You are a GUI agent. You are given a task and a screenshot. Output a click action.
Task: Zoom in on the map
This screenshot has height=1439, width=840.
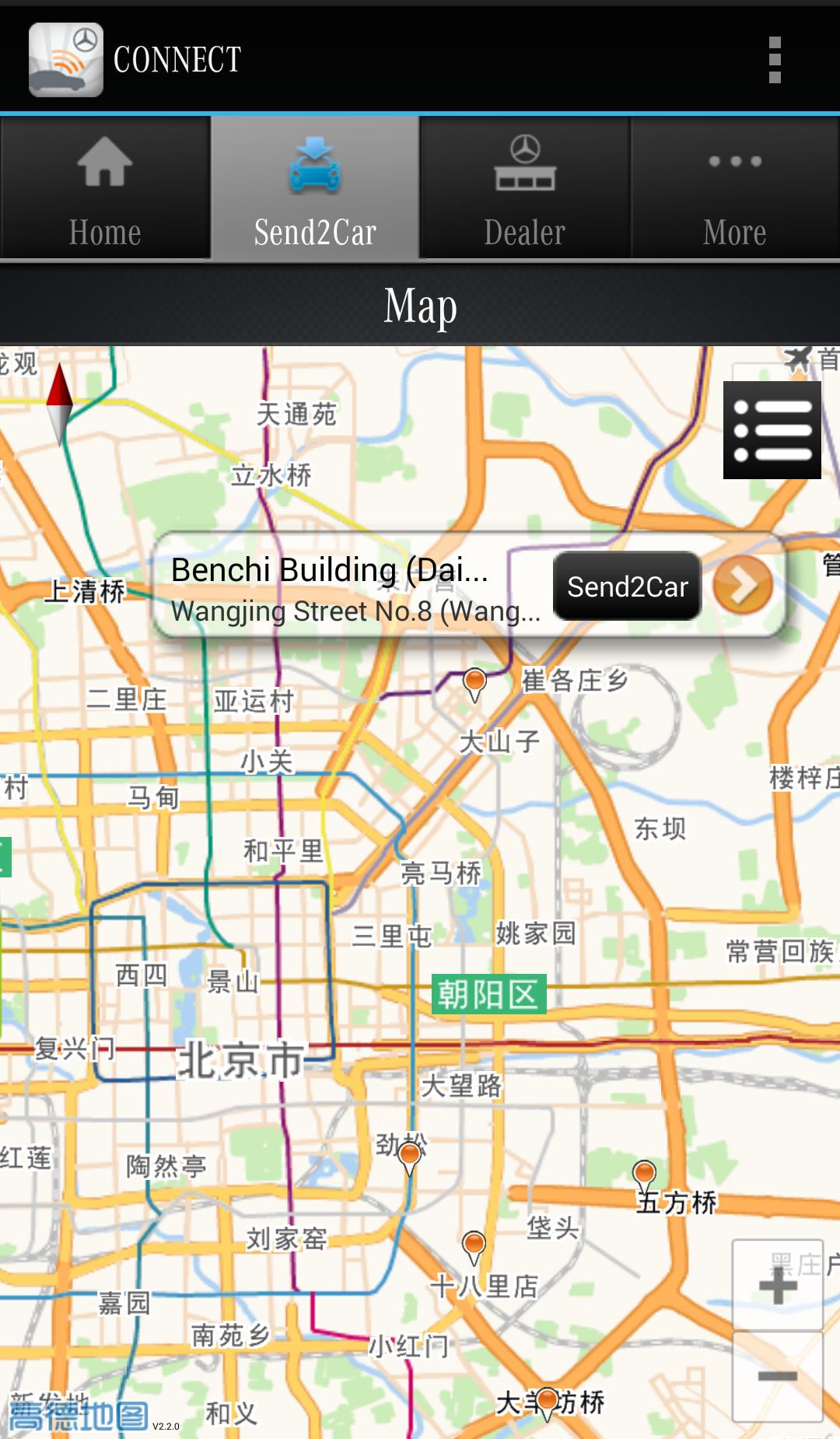click(778, 1286)
